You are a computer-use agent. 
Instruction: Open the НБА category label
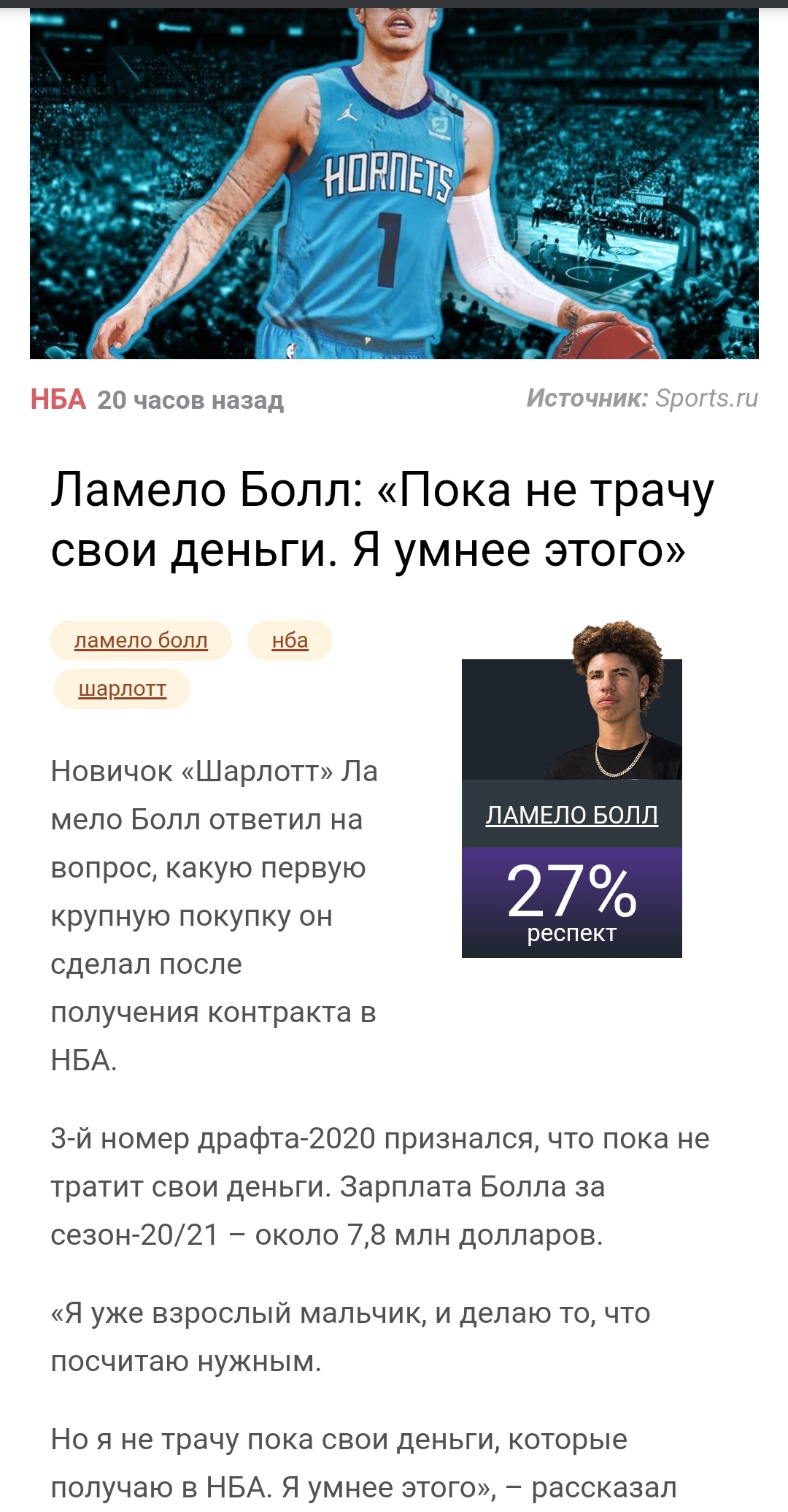click(58, 400)
